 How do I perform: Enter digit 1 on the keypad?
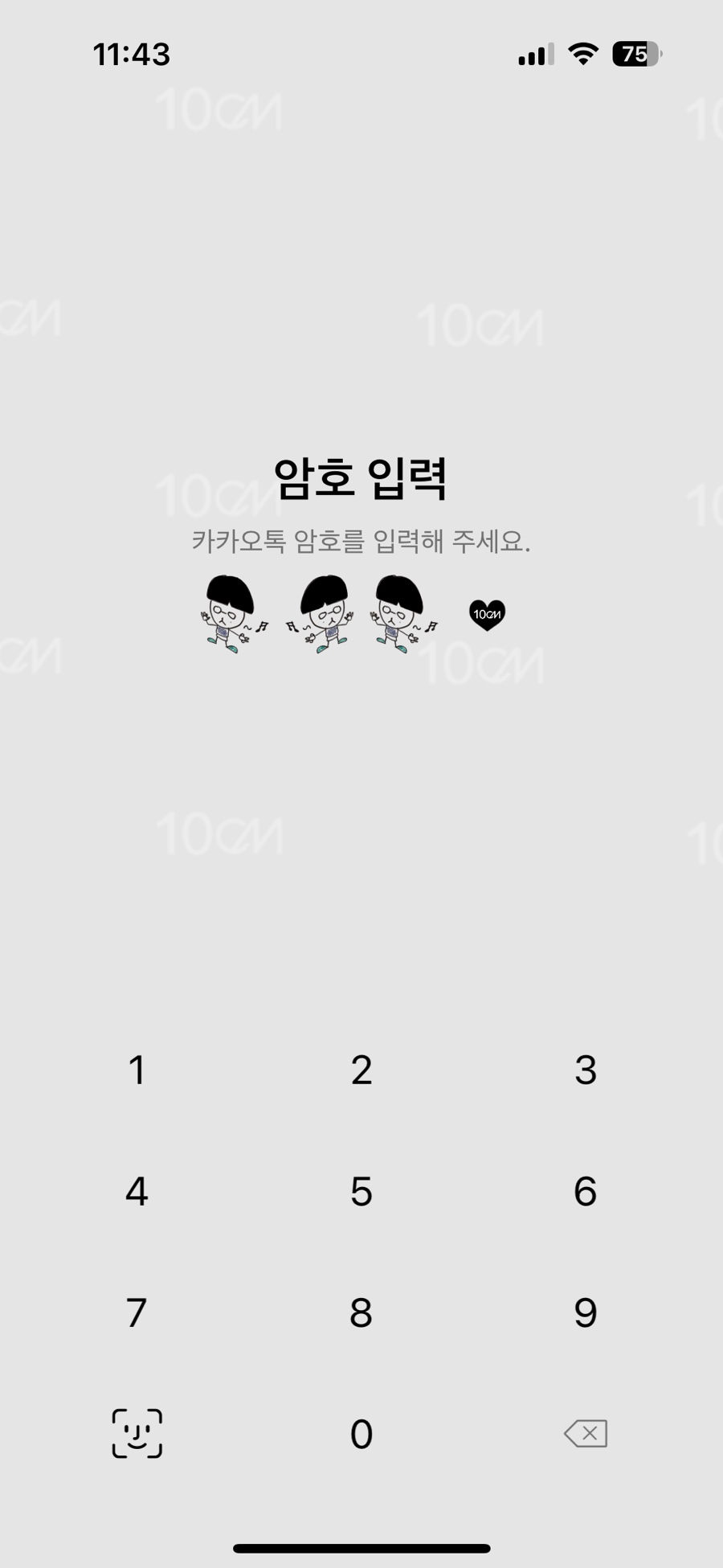[x=137, y=1070]
